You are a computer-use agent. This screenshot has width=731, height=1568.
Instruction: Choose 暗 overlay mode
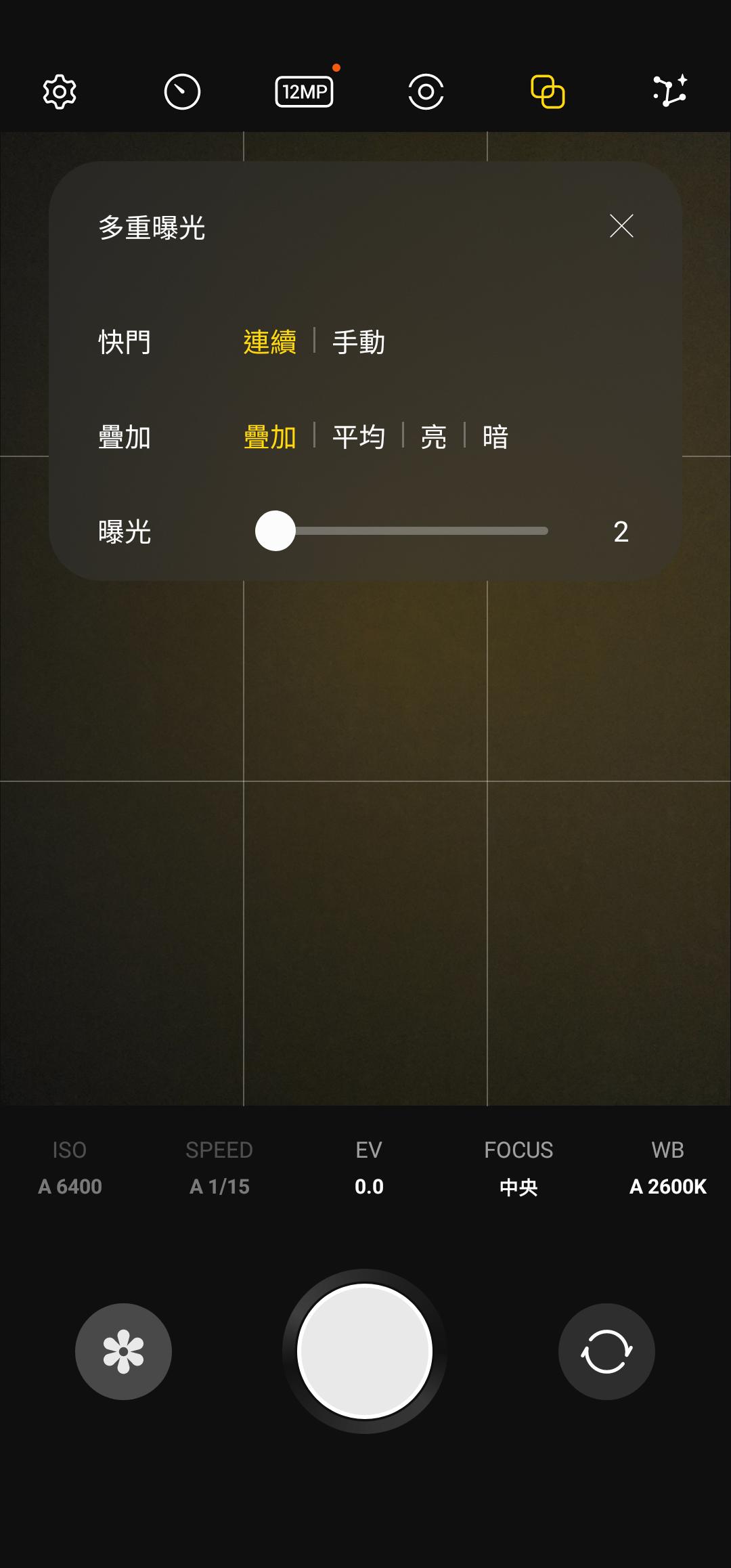pyautogui.click(x=495, y=437)
